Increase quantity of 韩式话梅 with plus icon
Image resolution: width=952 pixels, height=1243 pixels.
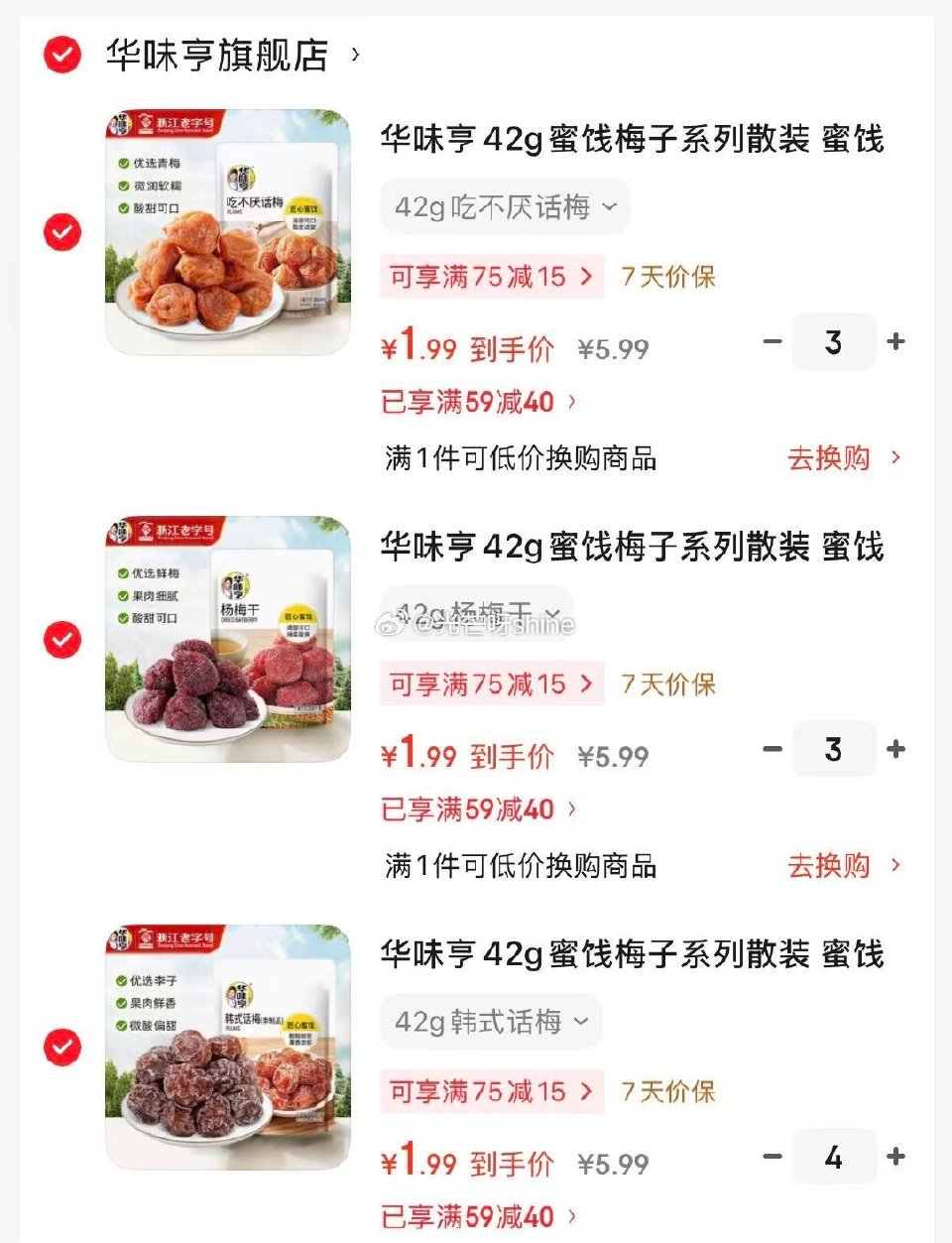(x=894, y=1157)
